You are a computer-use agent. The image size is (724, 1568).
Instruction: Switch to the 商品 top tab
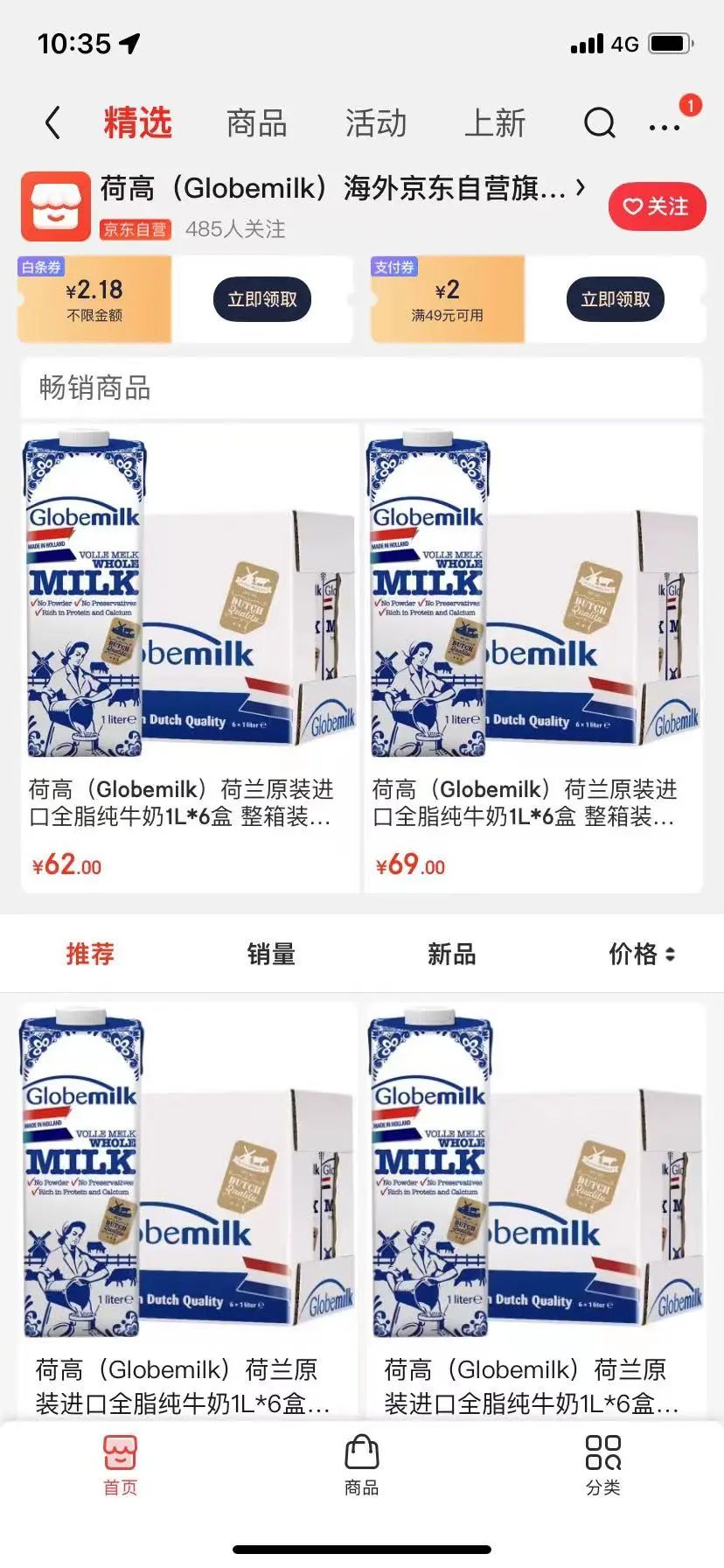[x=256, y=123]
